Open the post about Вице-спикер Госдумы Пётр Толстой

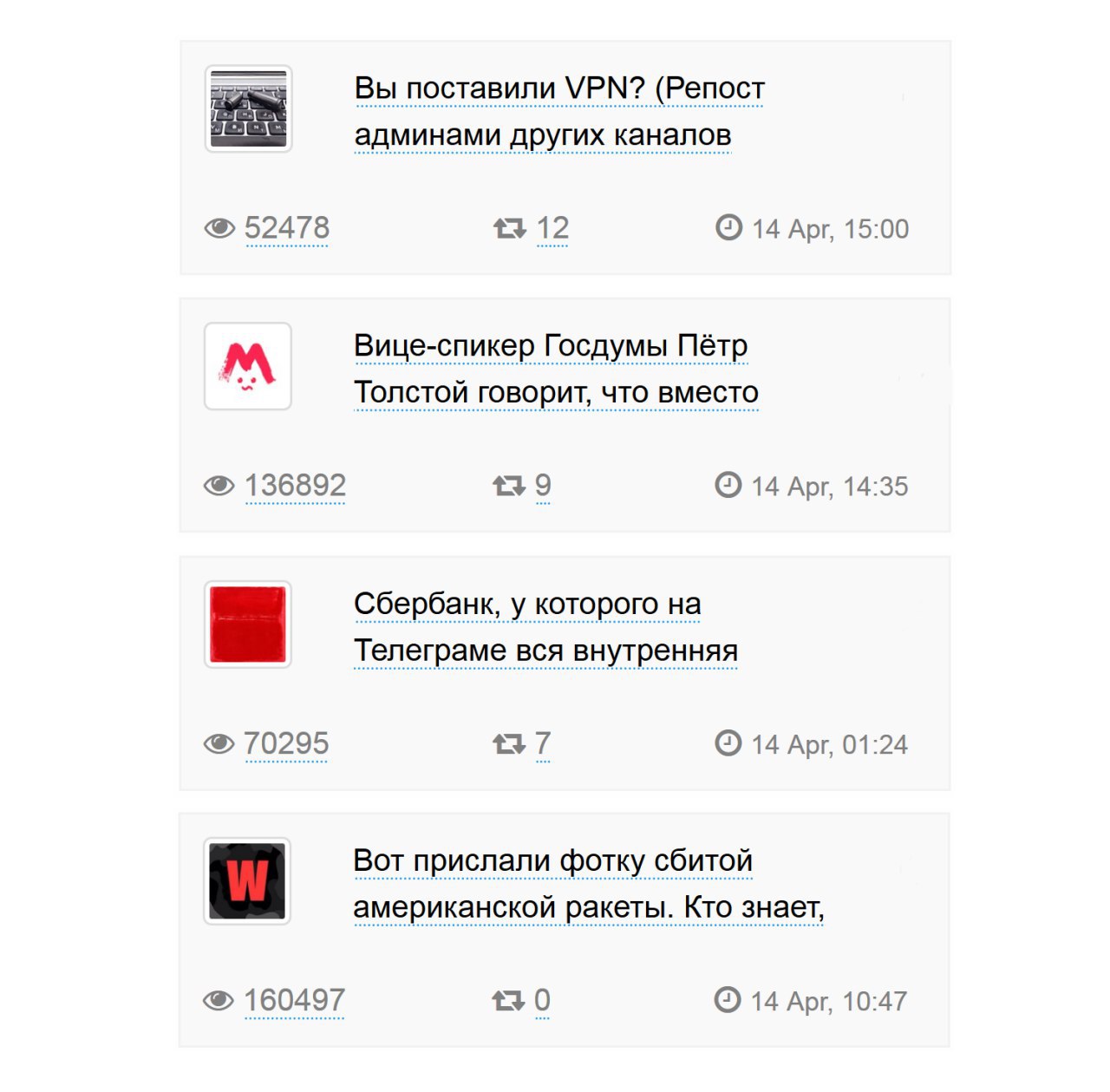click(555, 369)
